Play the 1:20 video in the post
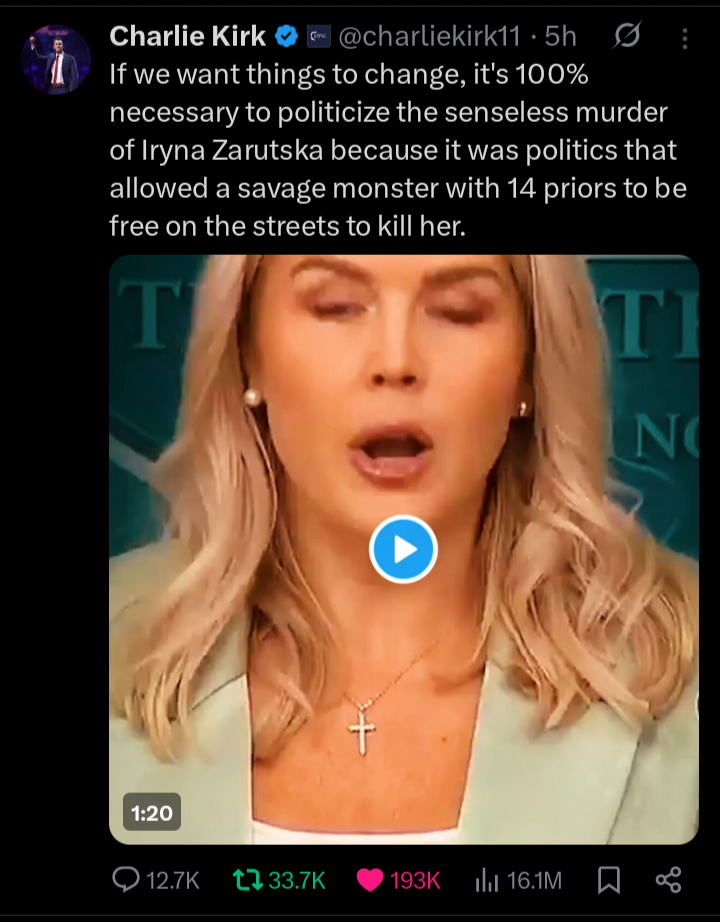The width and height of the screenshot is (720, 922). [x=403, y=549]
